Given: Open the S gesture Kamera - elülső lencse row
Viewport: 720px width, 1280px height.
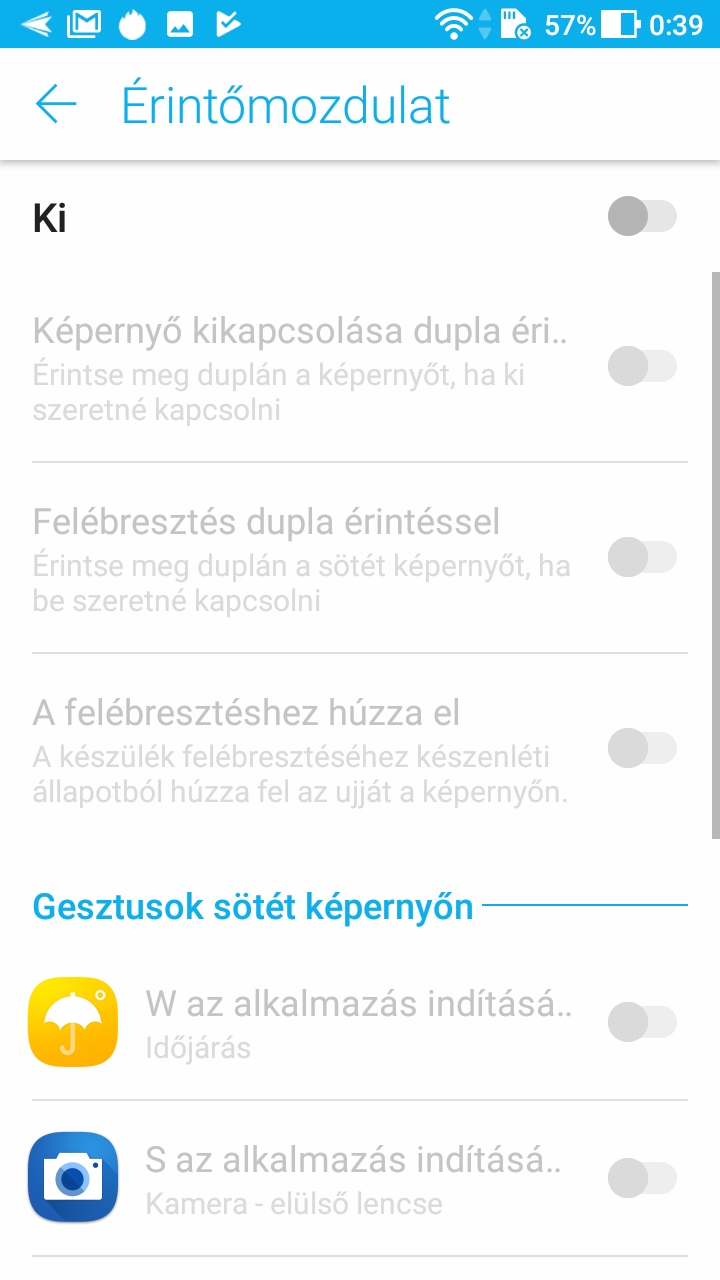Looking at the screenshot, I should (x=360, y=1178).
